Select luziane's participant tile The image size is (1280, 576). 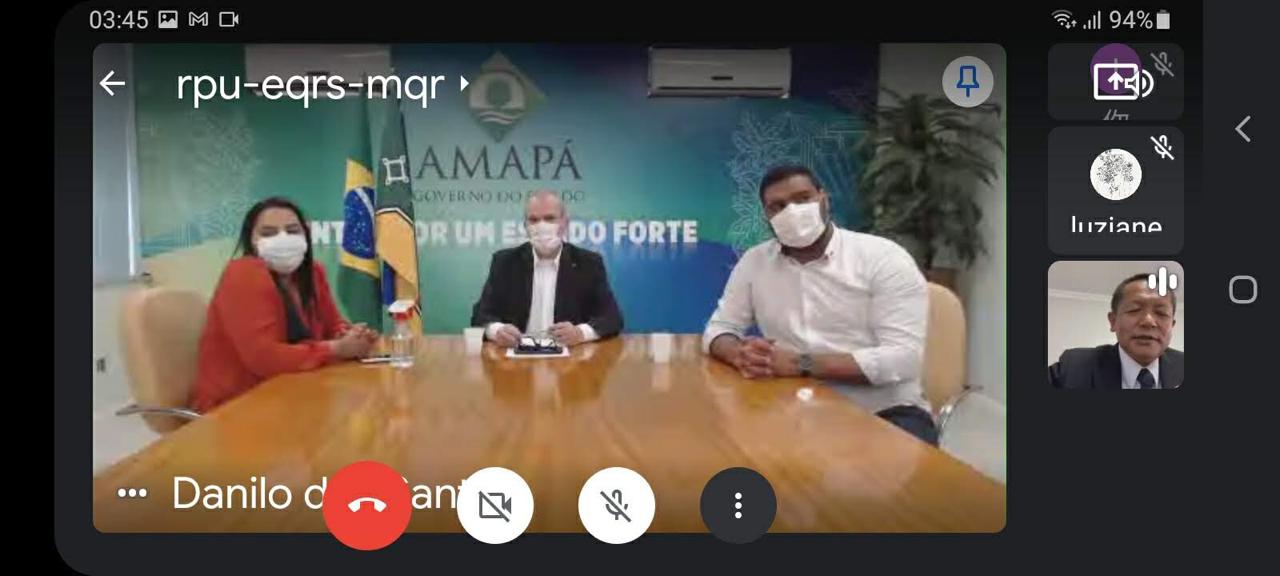(1115, 190)
